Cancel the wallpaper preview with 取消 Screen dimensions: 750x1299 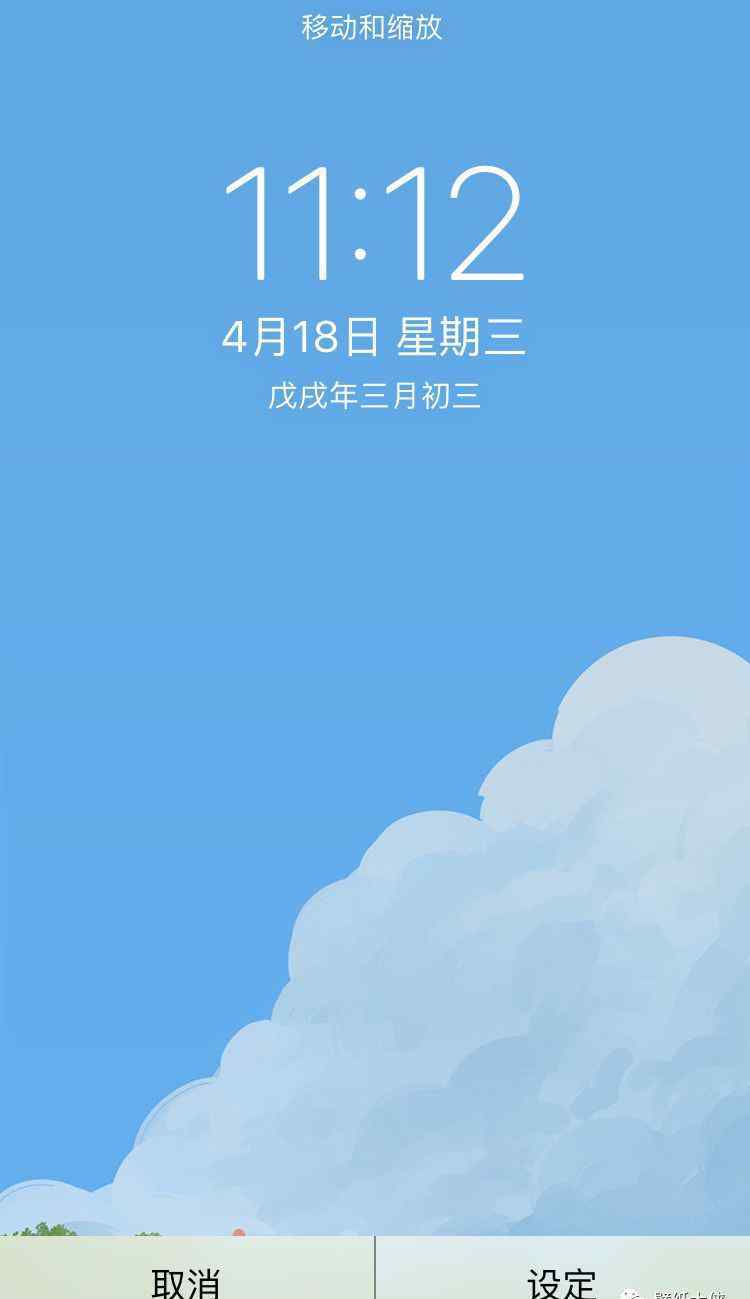186,1270
